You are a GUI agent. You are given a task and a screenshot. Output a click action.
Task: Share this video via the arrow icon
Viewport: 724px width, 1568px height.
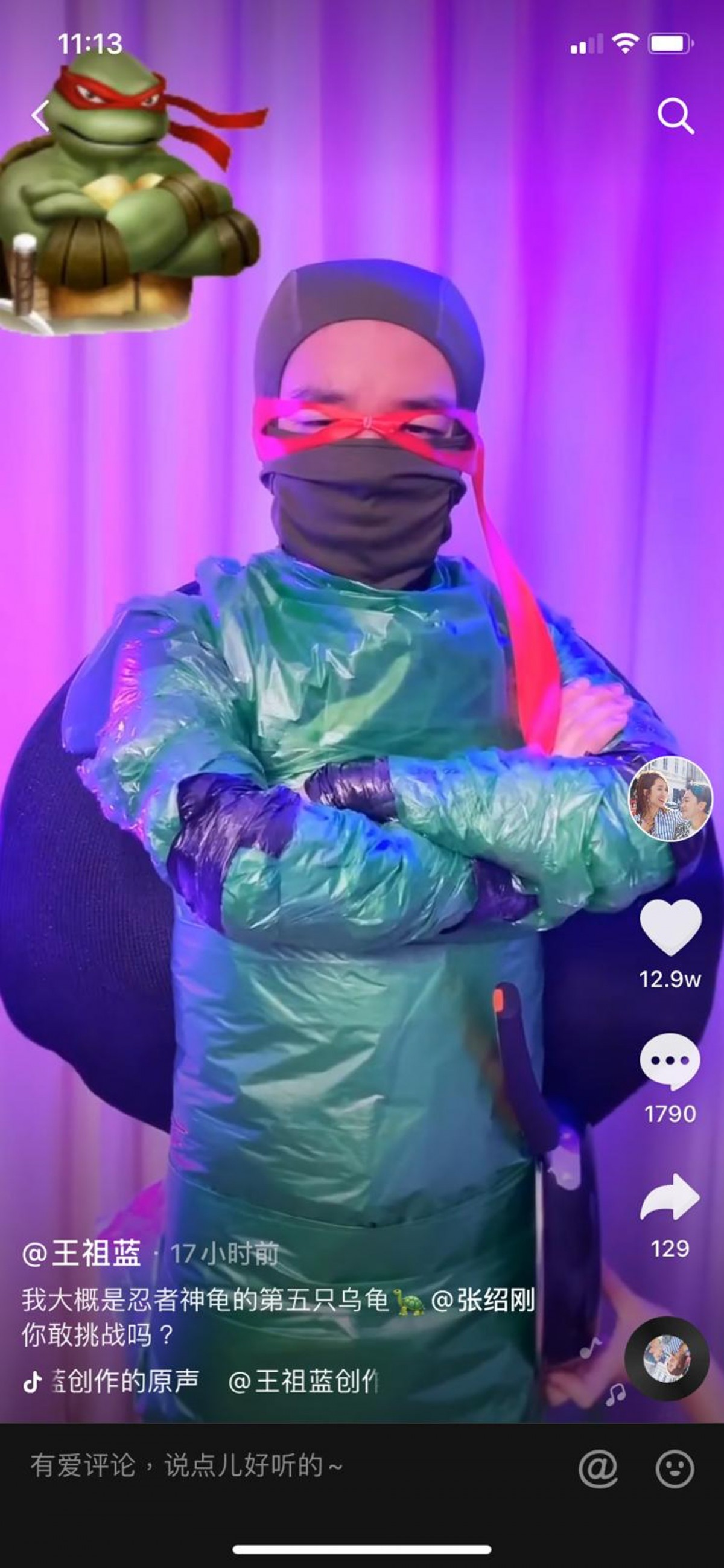pos(670,1197)
